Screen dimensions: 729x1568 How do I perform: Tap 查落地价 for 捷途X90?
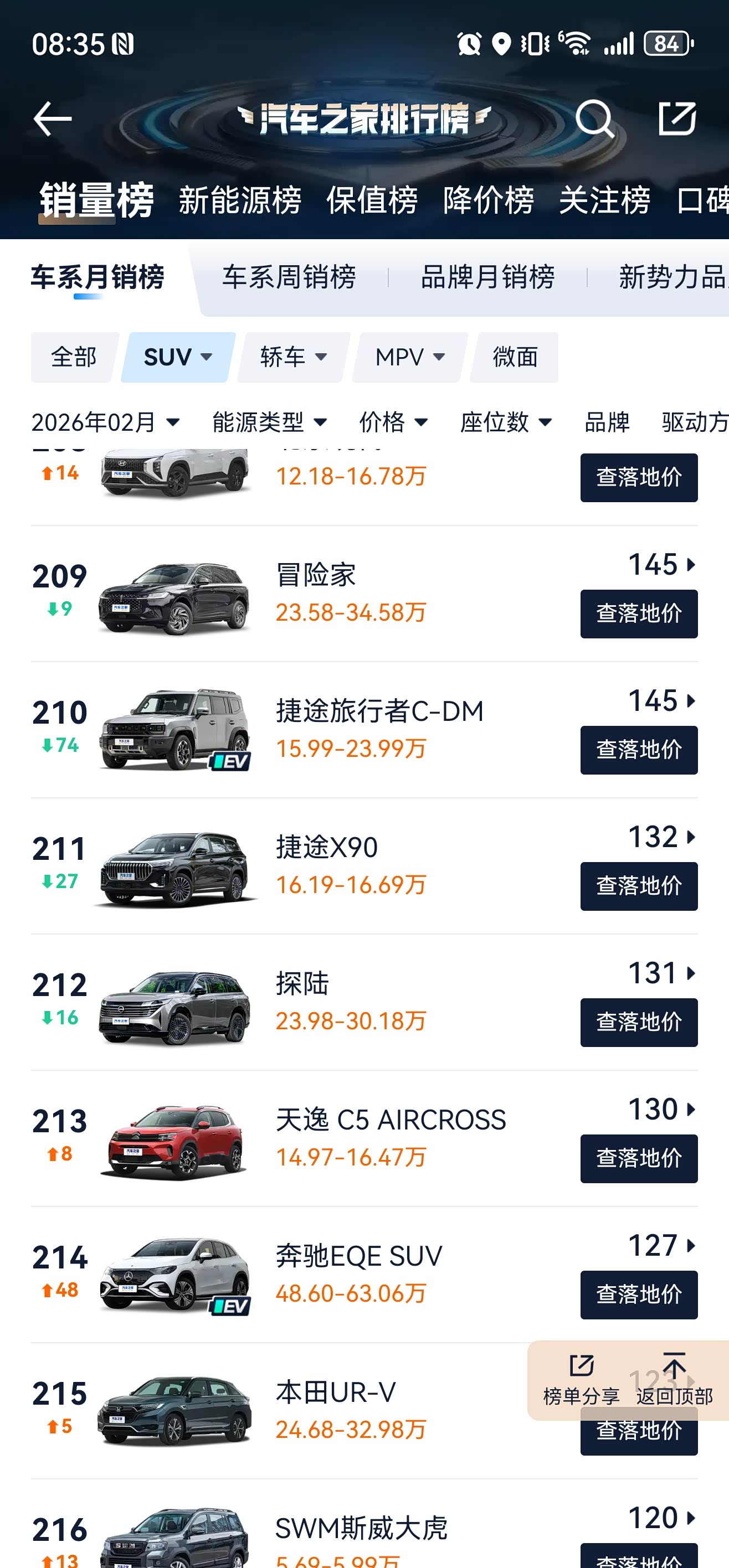639,886
